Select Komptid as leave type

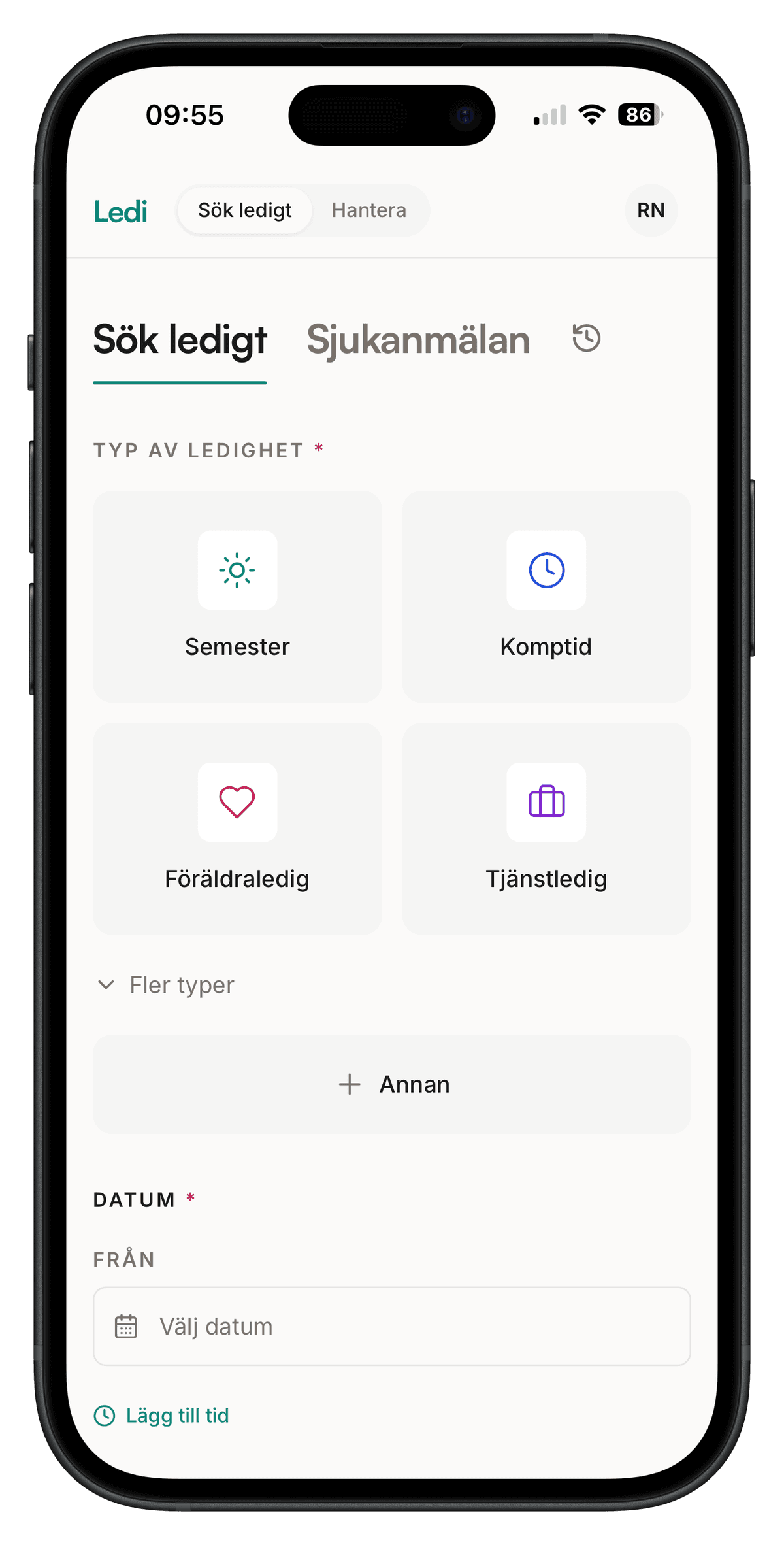(547, 595)
